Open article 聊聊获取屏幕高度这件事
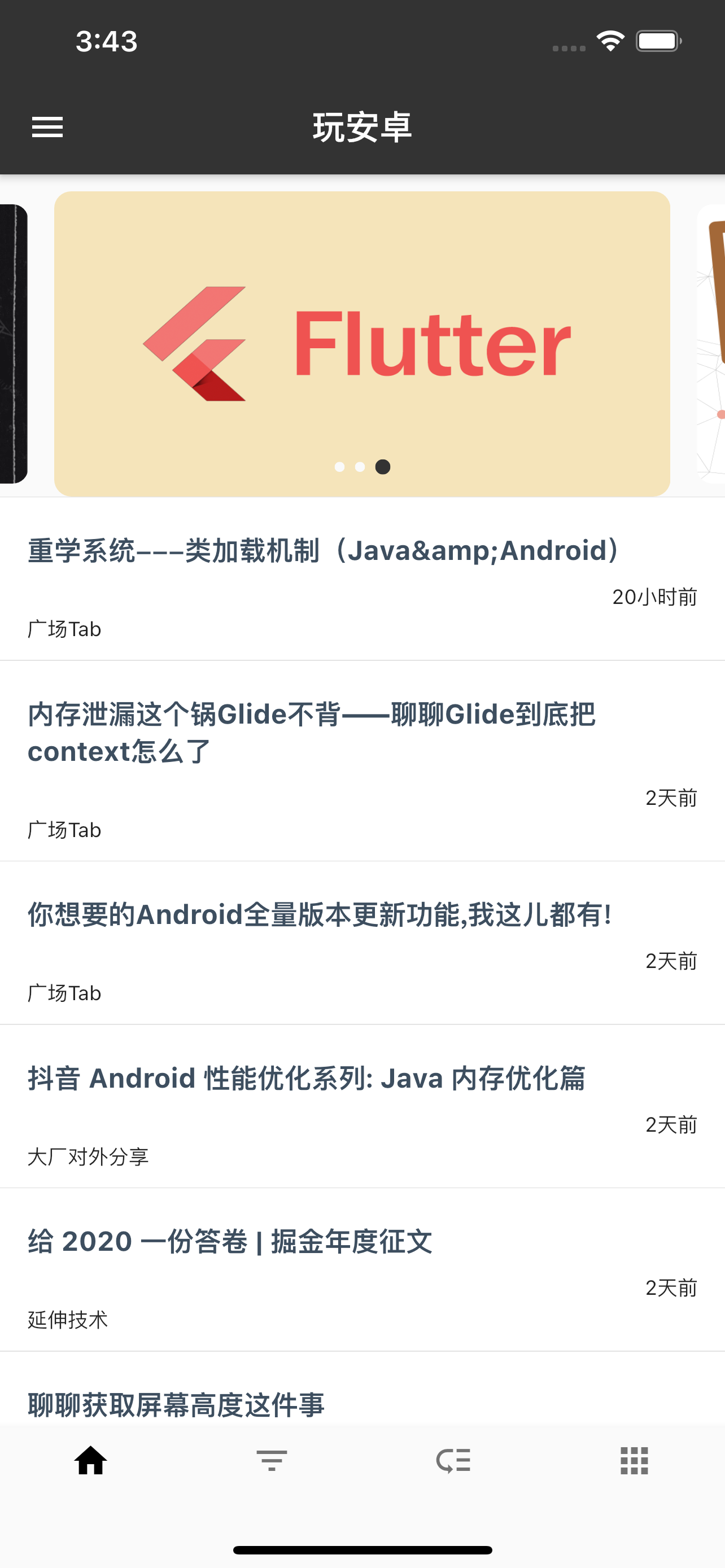725x1568 pixels. click(177, 1404)
